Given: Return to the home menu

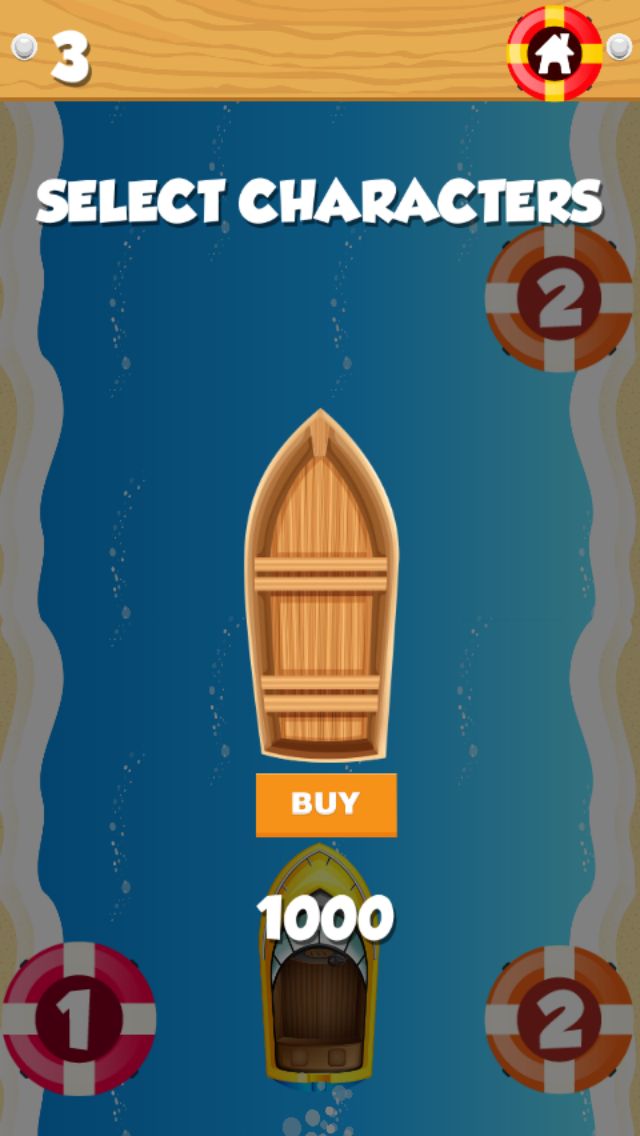Looking at the screenshot, I should pyautogui.click(x=554, y=53).
